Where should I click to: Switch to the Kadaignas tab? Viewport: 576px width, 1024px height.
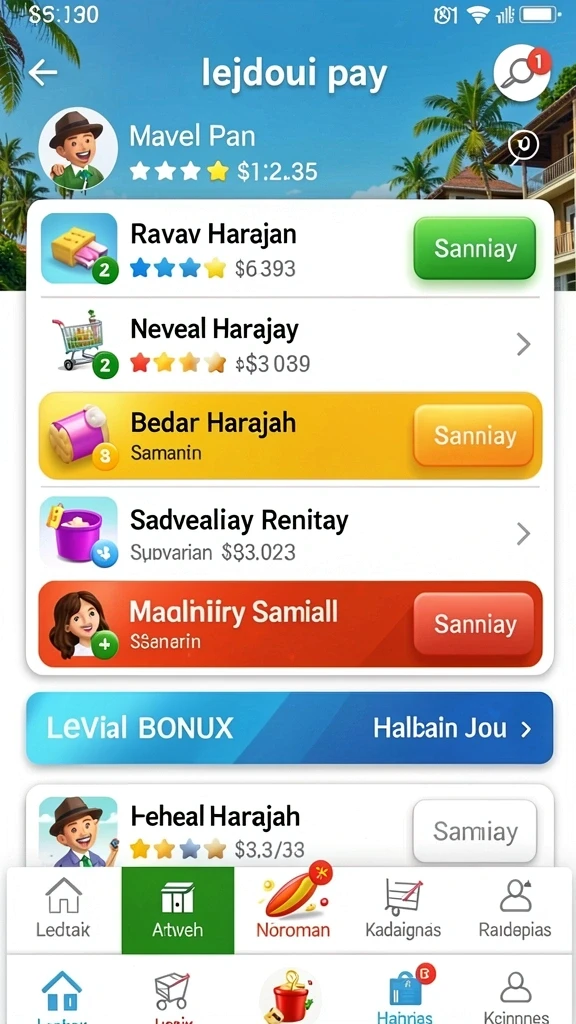[x=403, y=910]
